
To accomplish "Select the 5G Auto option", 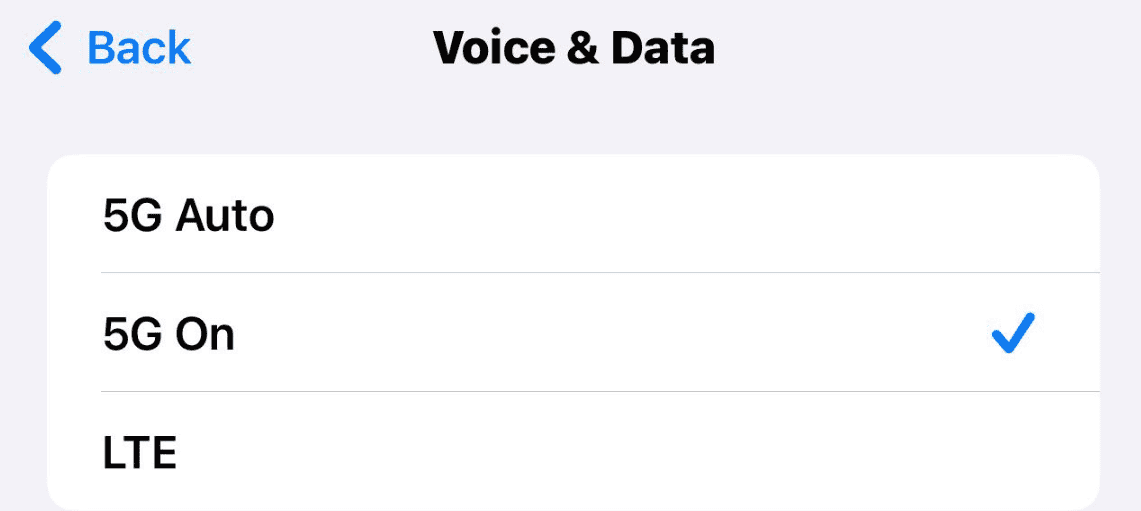I will point(189,215).
